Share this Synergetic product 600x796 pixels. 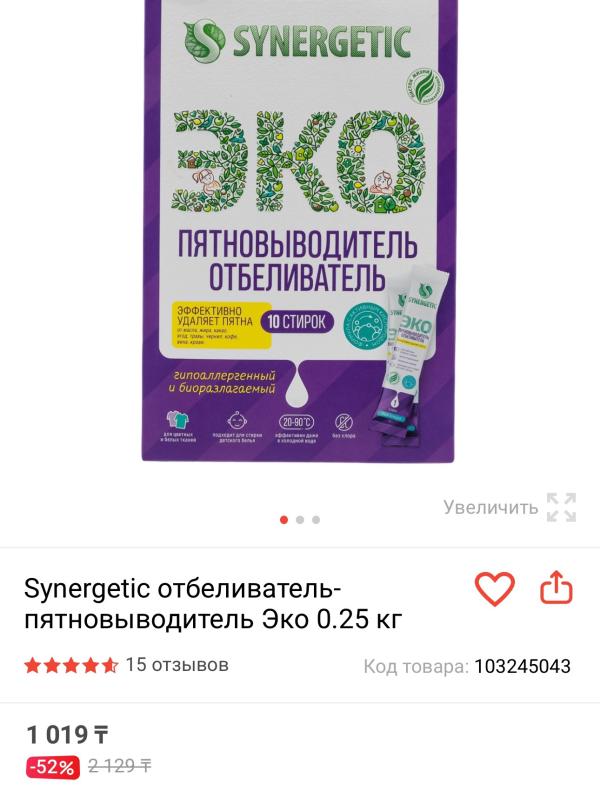(x=556, y=587)
